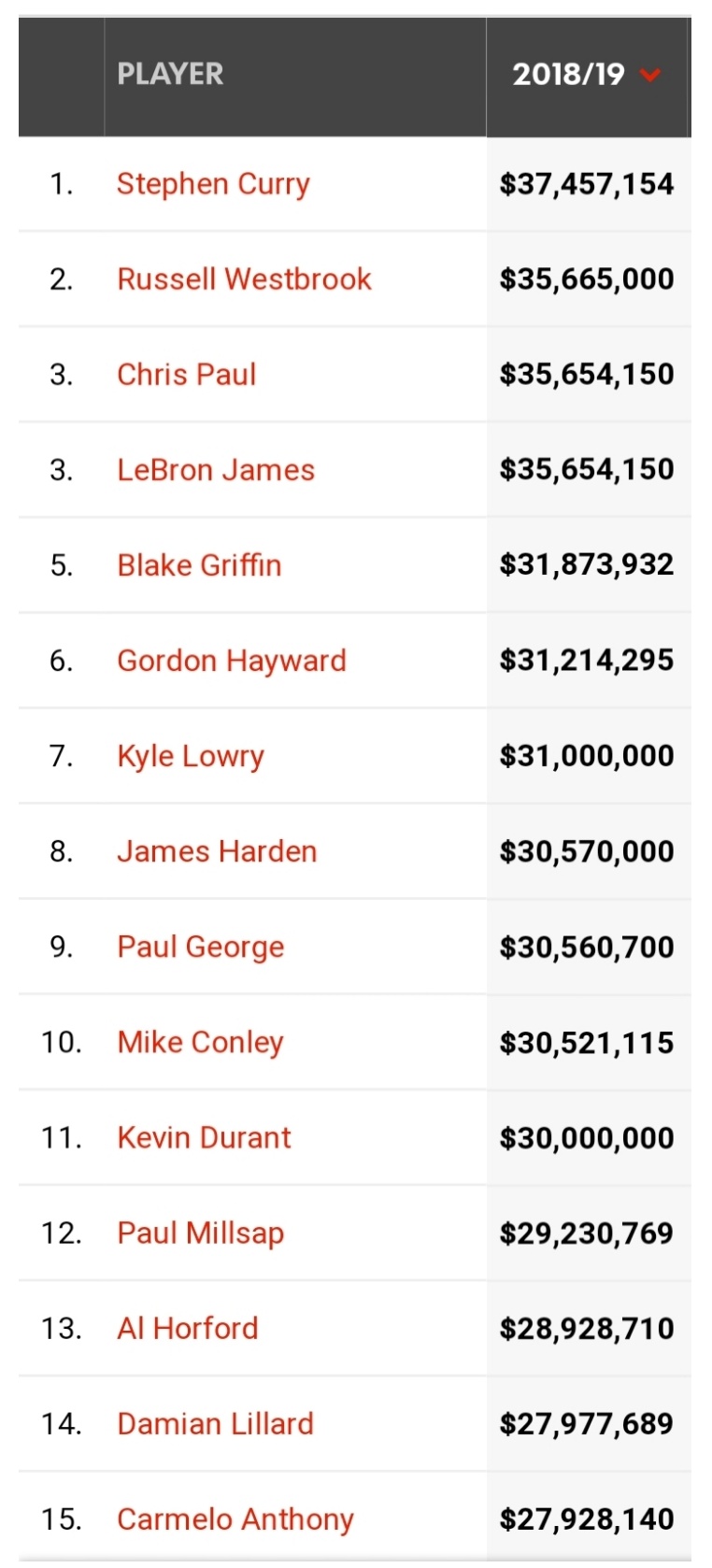Viewport: 712px width, 1568px height.
Task: Open Stephen Curry's player page
Action: (x=213, y=184)
